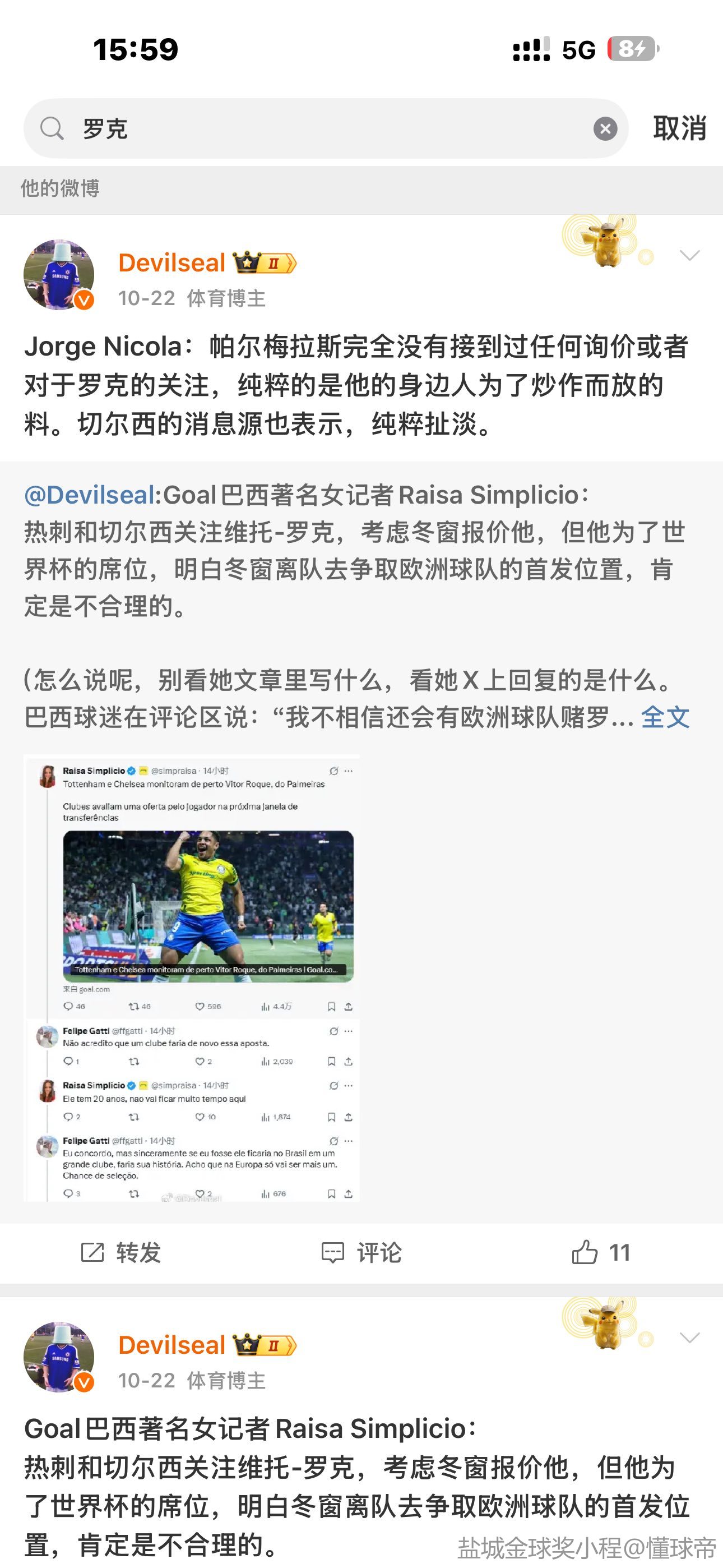
Task: Open the chevron menu on the Goal巴西著名女记者 post
Action: point(689,1338)
